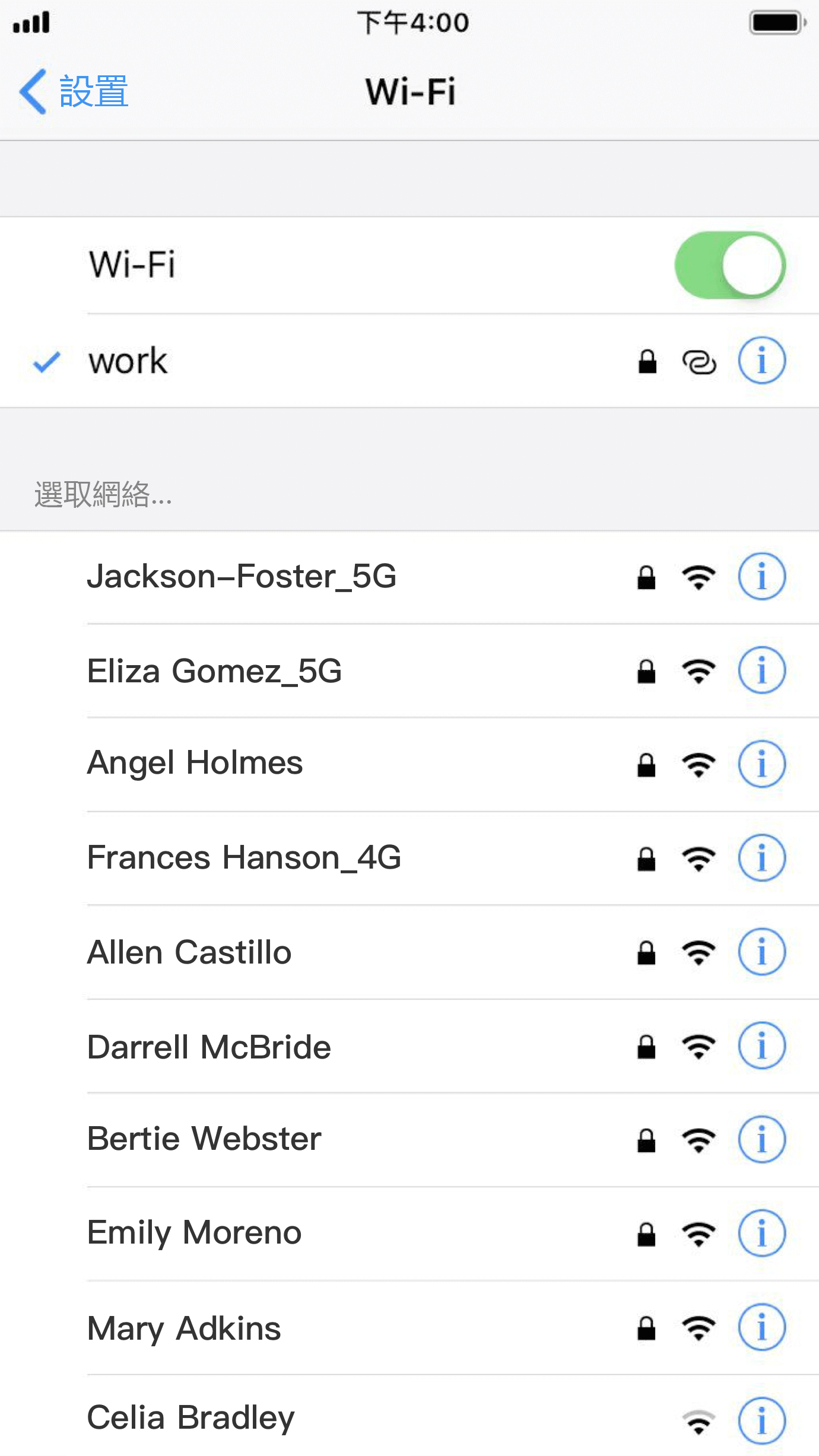The width and height of the screenshot is (819, 1456).
Task: Select the Angel Holmes network
Action: [409, 764]
